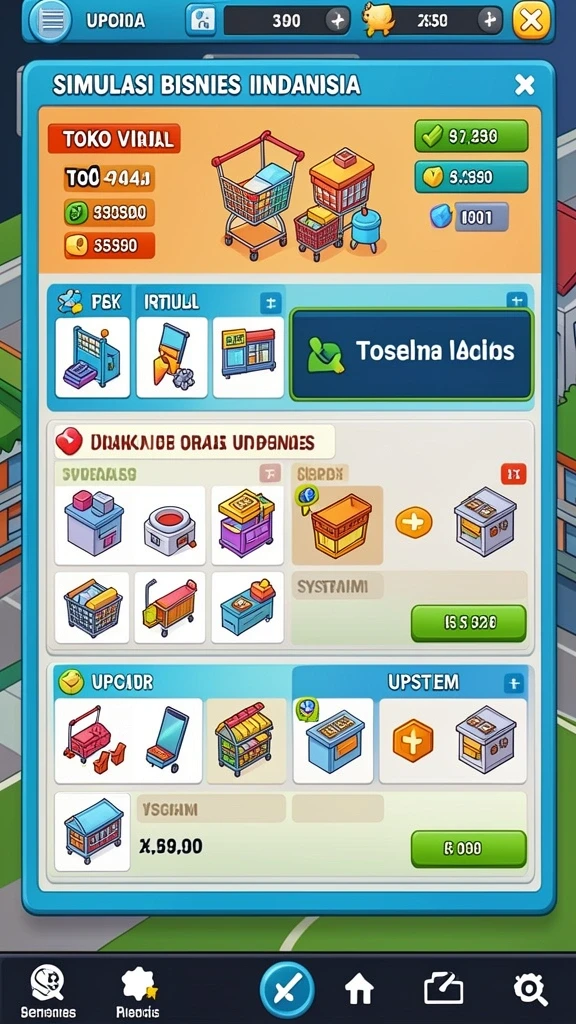This screenshot has width=576, height=1024.
Task: Add more to the 390 currency counter
Action: [x=337, y=21]
